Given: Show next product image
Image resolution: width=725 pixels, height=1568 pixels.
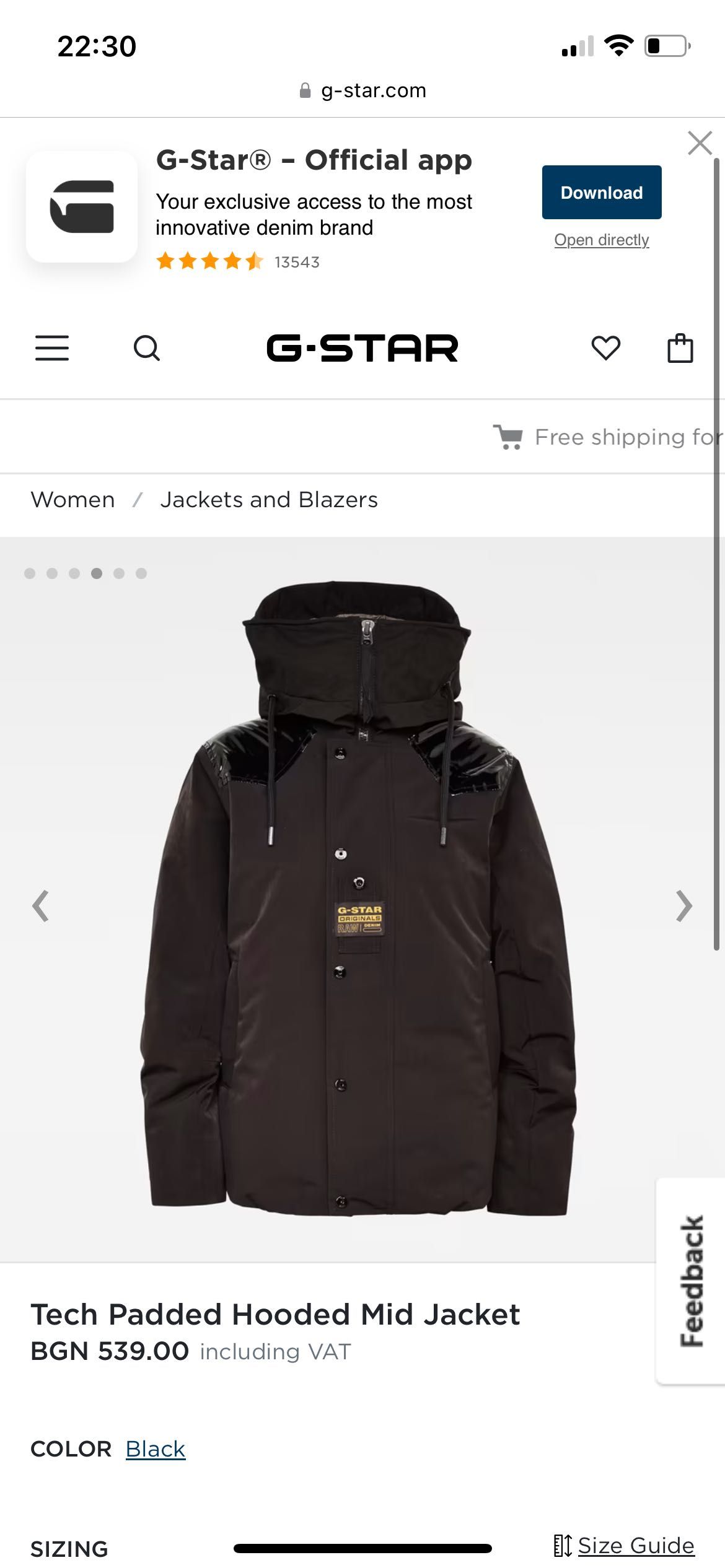Looking at the screenshot, I should coord(683,907).
